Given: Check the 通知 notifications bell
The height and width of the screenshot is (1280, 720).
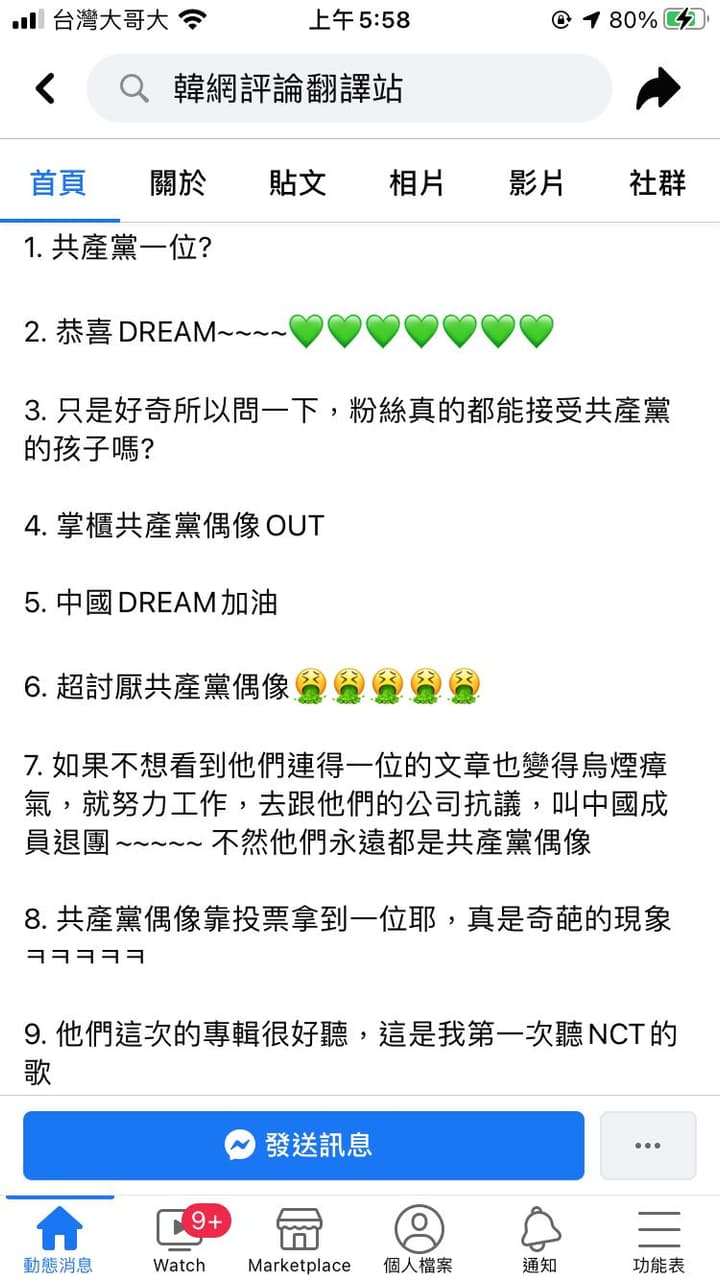Looking at the screenshot, I should coord(540,1240).
